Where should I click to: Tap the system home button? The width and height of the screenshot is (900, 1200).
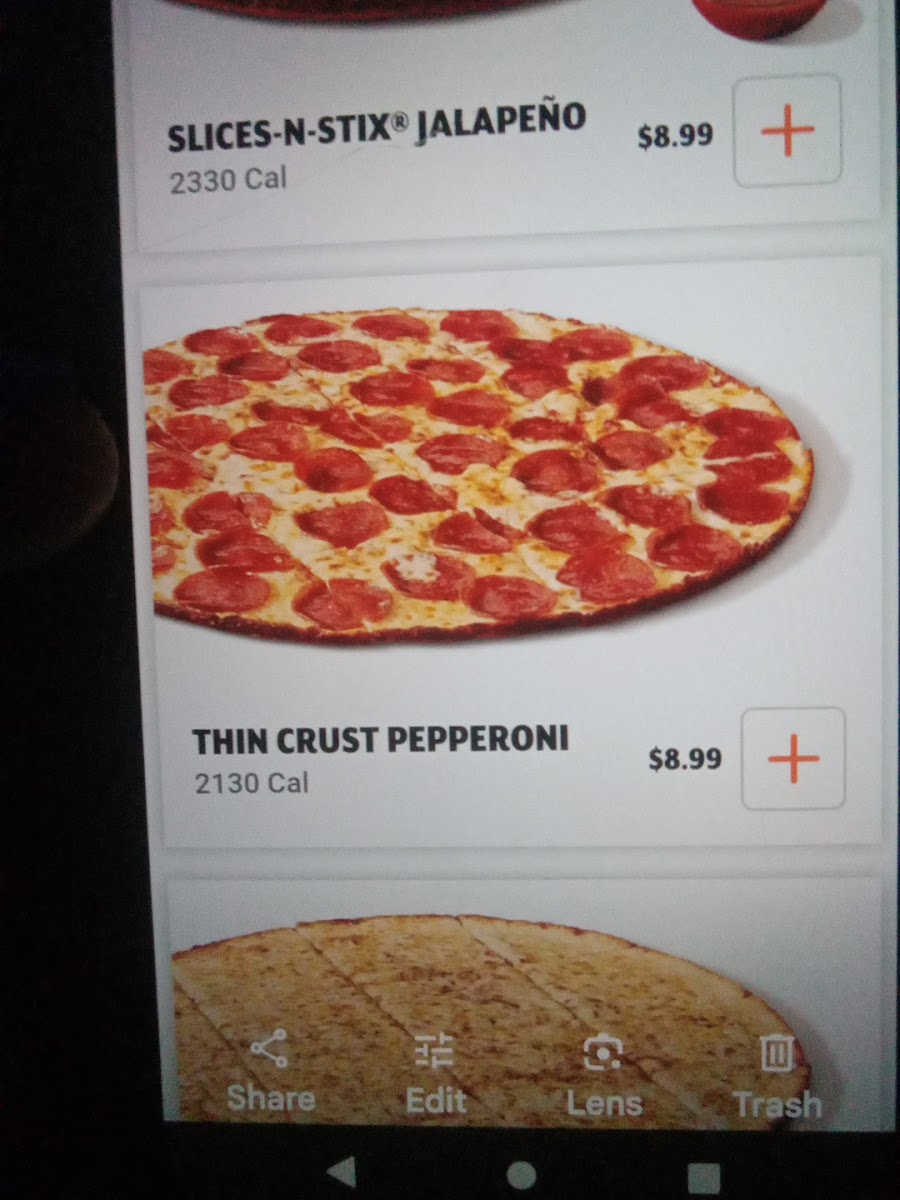point(521,1174)
